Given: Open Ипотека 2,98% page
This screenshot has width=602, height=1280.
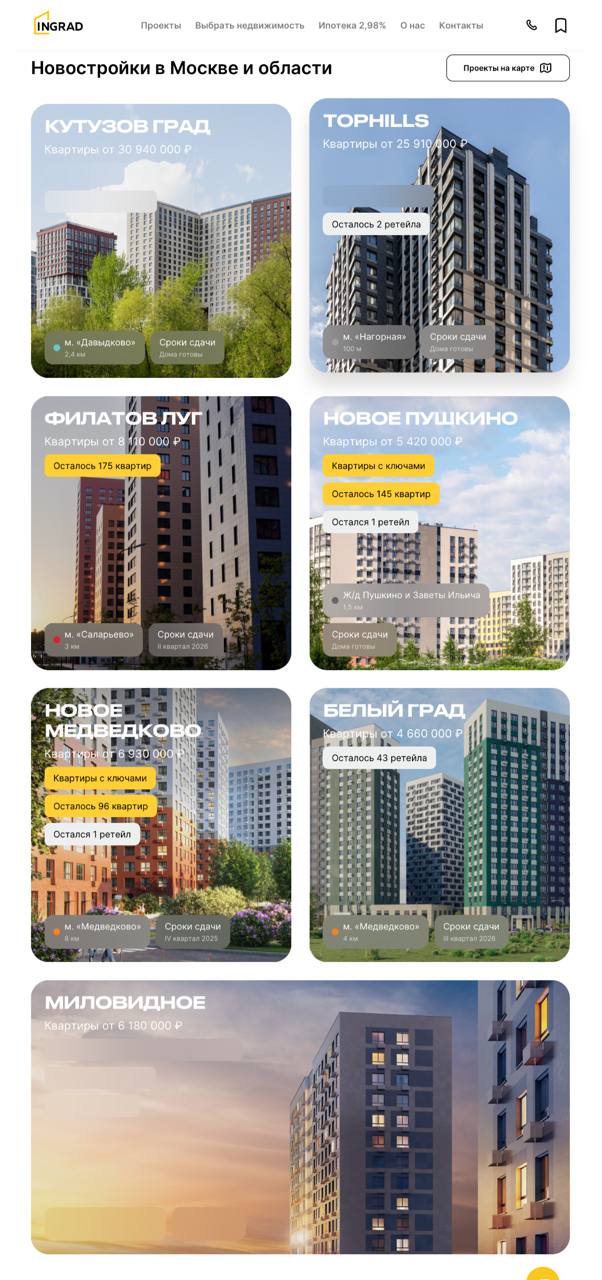Looking at the screenshot, I should point(352,25).
